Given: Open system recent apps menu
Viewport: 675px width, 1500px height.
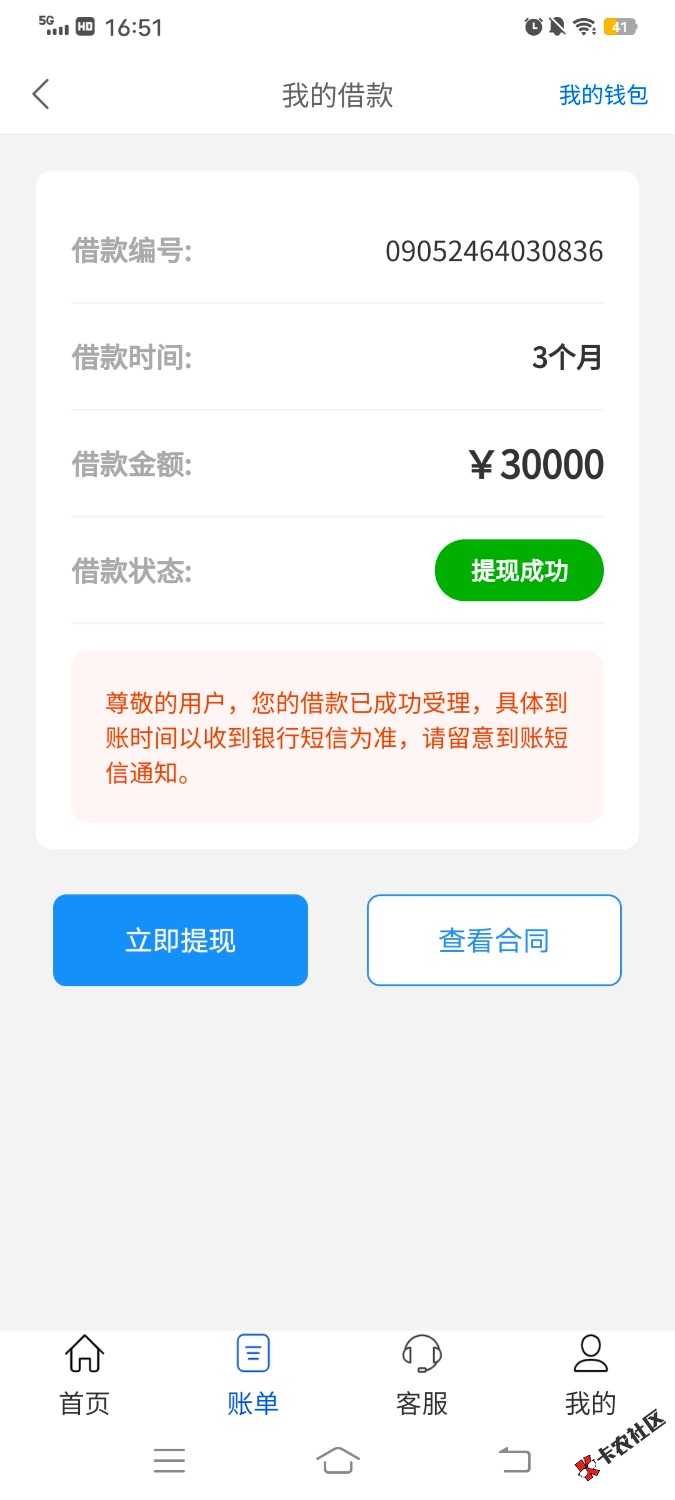Looking at the screenshot, I should click(x=169, y=1461).
